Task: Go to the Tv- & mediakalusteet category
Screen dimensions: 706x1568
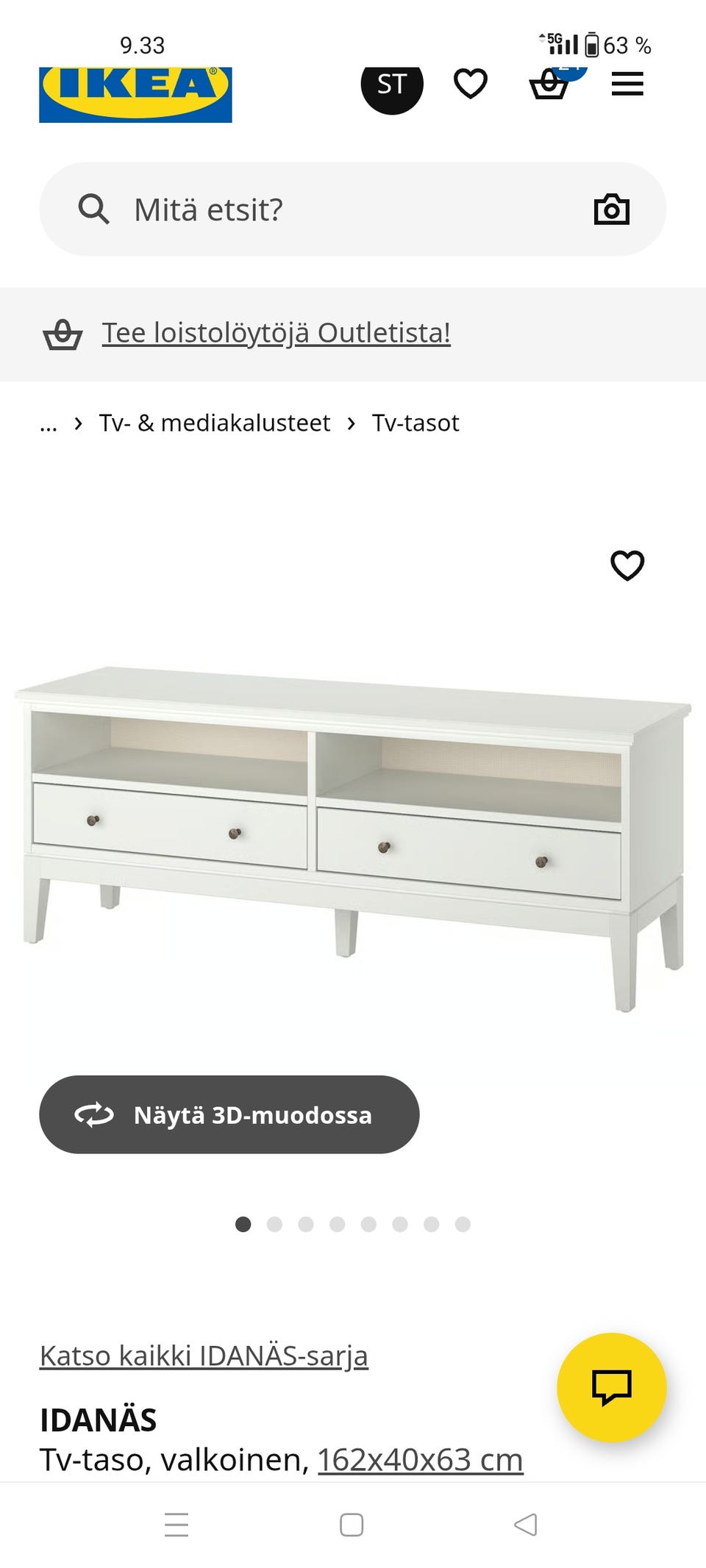Action: pos(214,423)
